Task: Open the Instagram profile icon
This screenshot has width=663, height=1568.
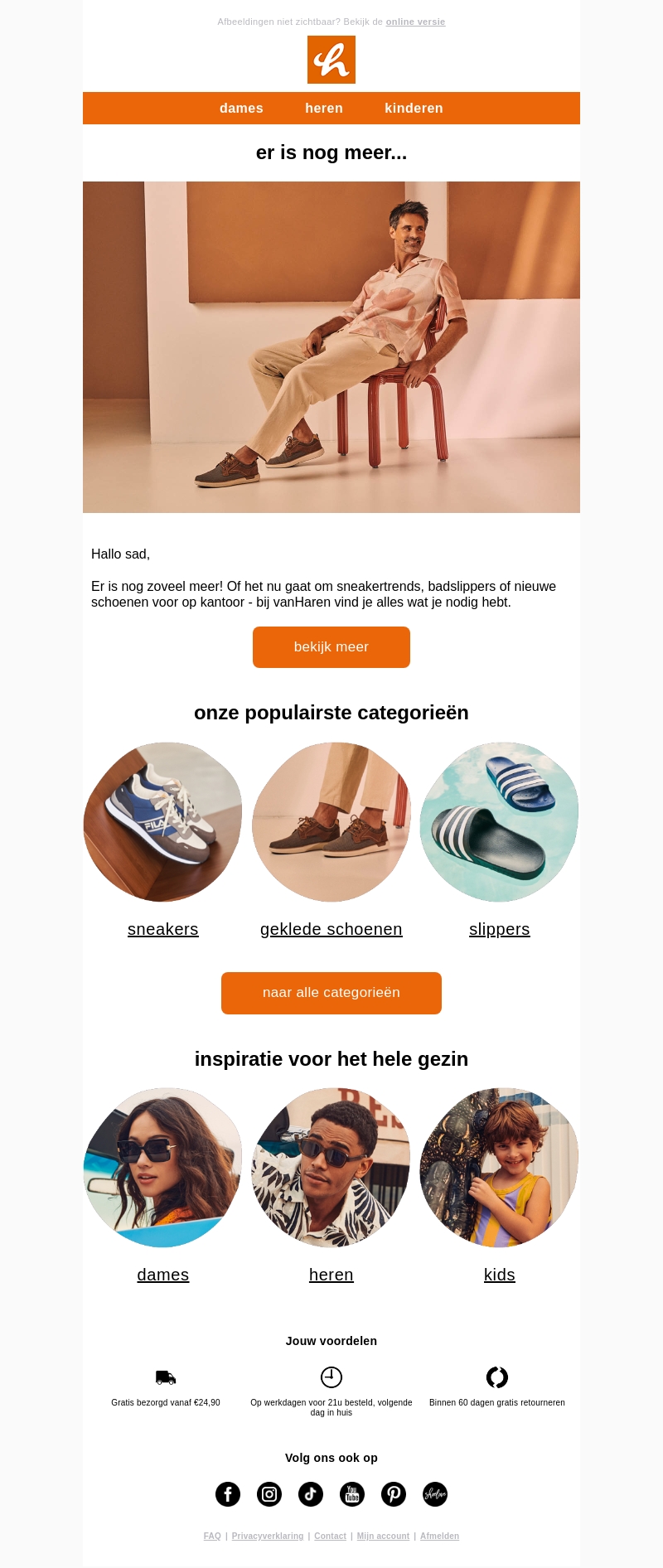Action: pos(269,1494)
